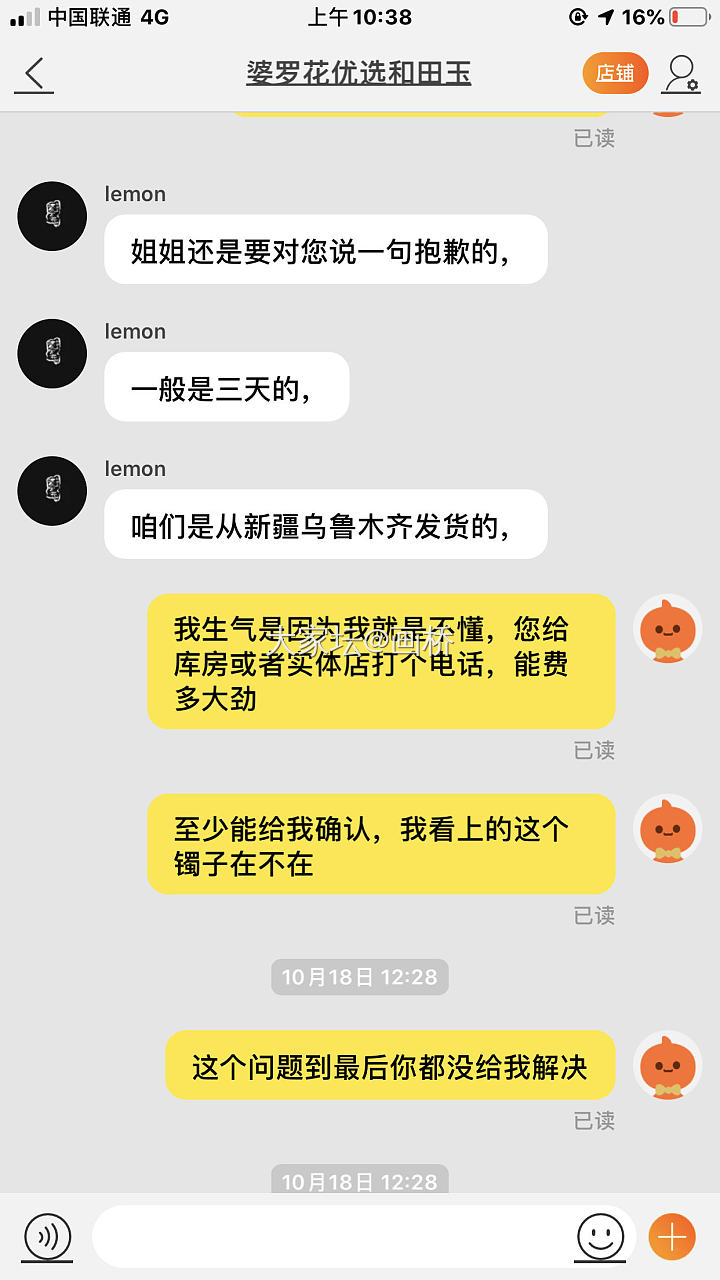
Task: Focus the message text field
Action: [330, 1237]
